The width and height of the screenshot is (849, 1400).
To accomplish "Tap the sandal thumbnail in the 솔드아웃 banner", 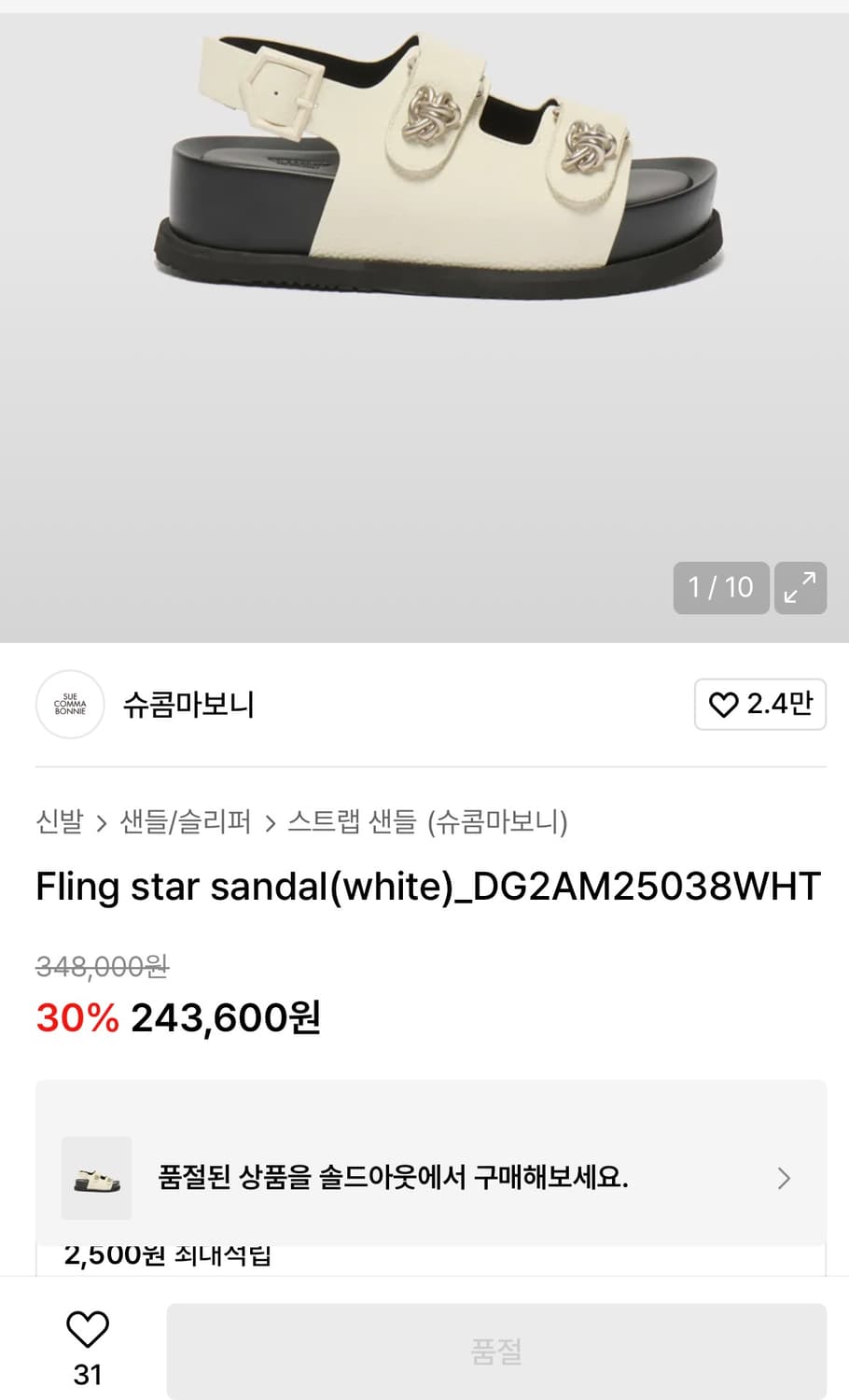I will [96, 1178].
